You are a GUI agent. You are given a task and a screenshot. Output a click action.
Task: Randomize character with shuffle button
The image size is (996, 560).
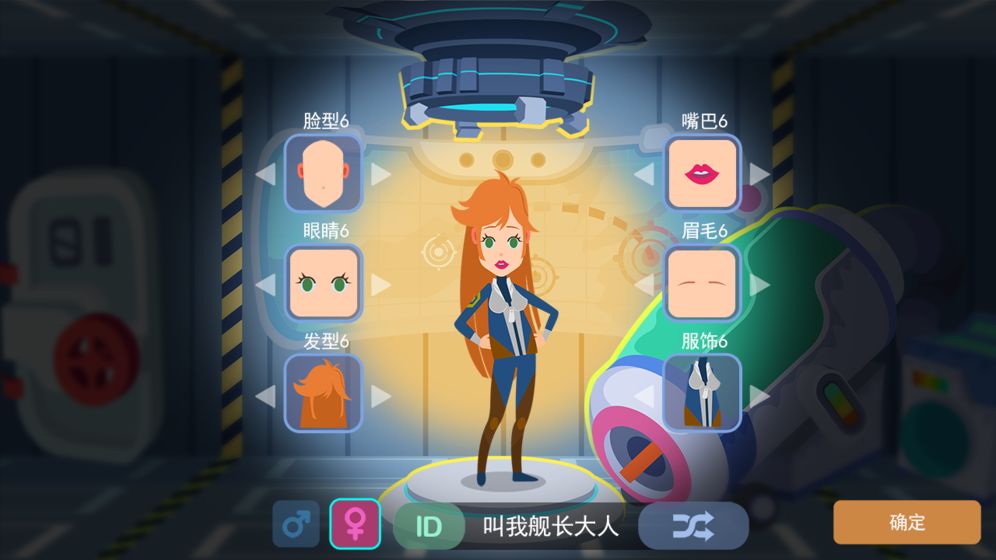click(693, 525)
